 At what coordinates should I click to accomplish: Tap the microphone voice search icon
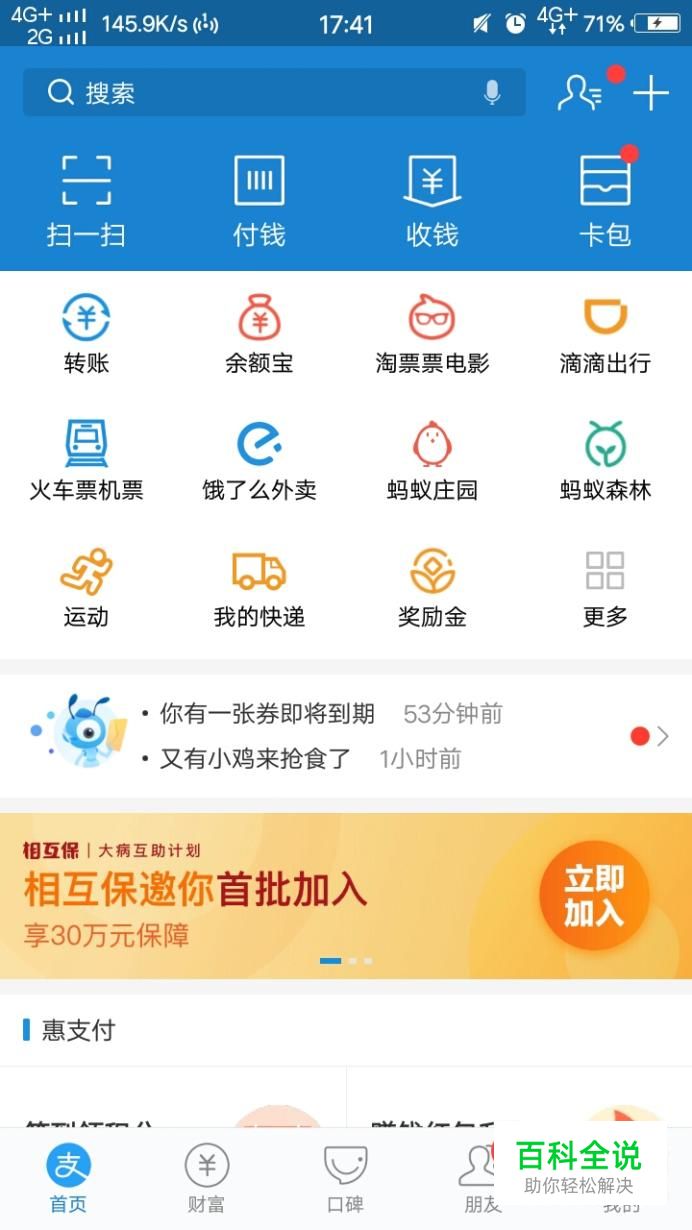pyautogui.click(x=492, y=93)
